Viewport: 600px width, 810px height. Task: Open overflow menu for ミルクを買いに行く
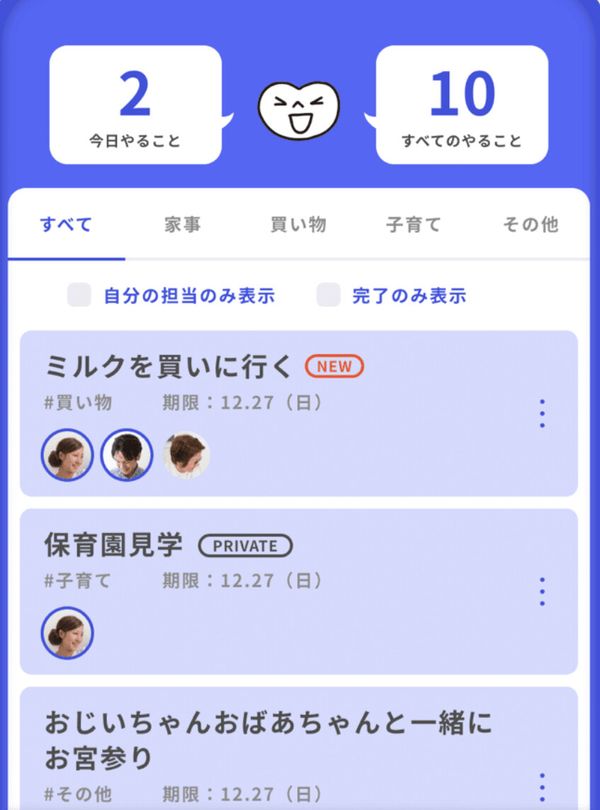coord(542,413)
